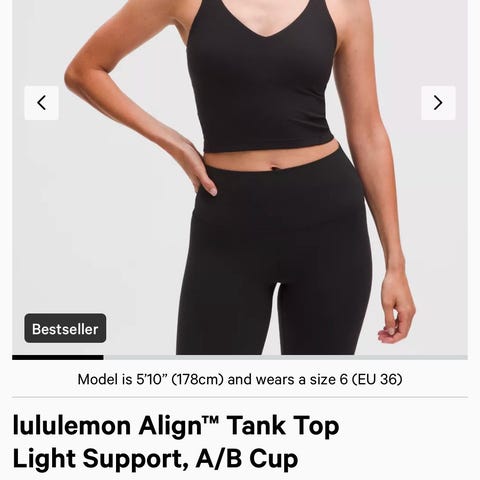Open the Align Tank Top product image

tap(240, 177)
